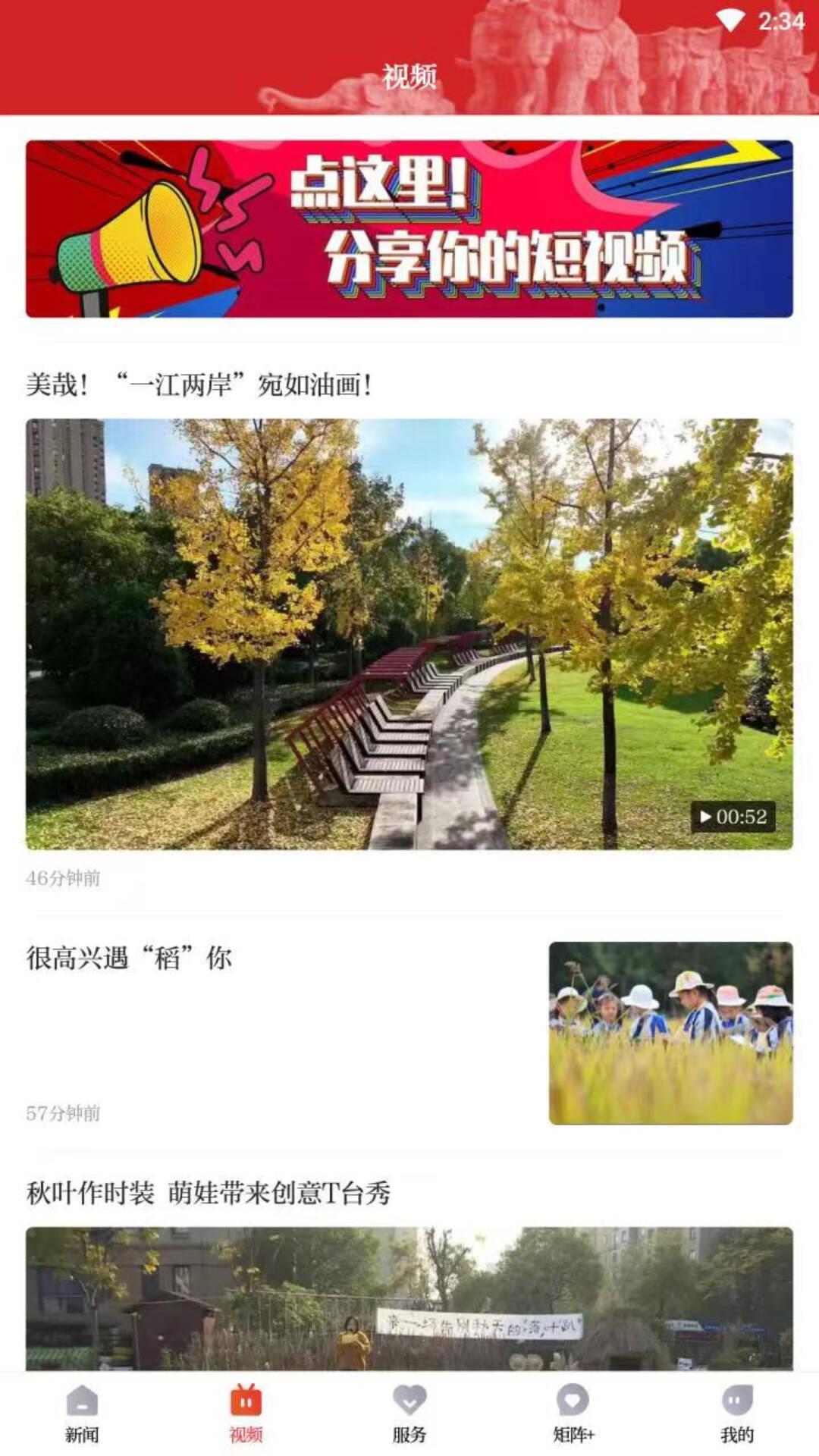Select the 视频 tab
The height and width of the screenshot is (1456, 819).
point(246,1414)
